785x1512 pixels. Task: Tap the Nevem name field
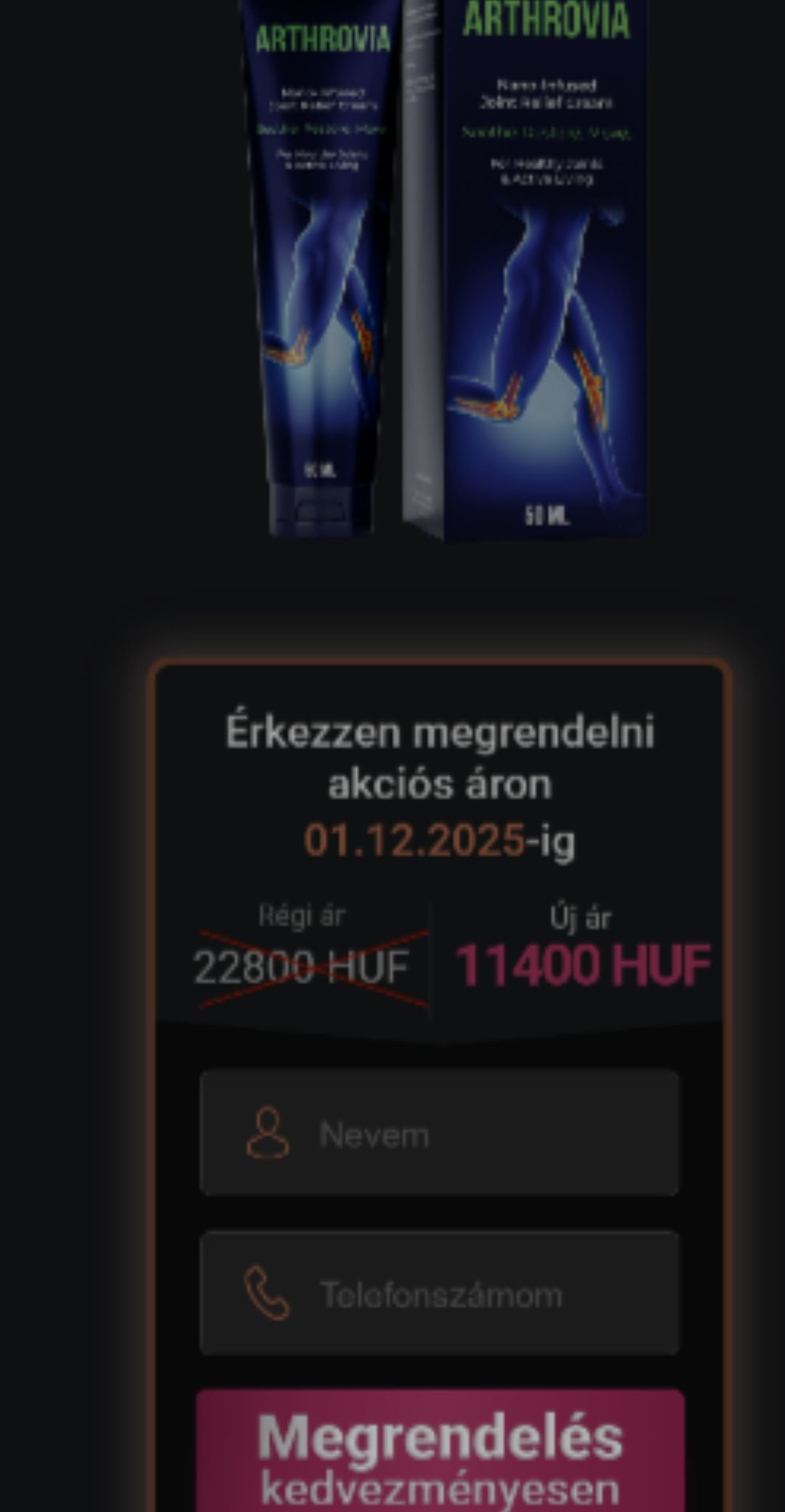(x=439, y=1133)
